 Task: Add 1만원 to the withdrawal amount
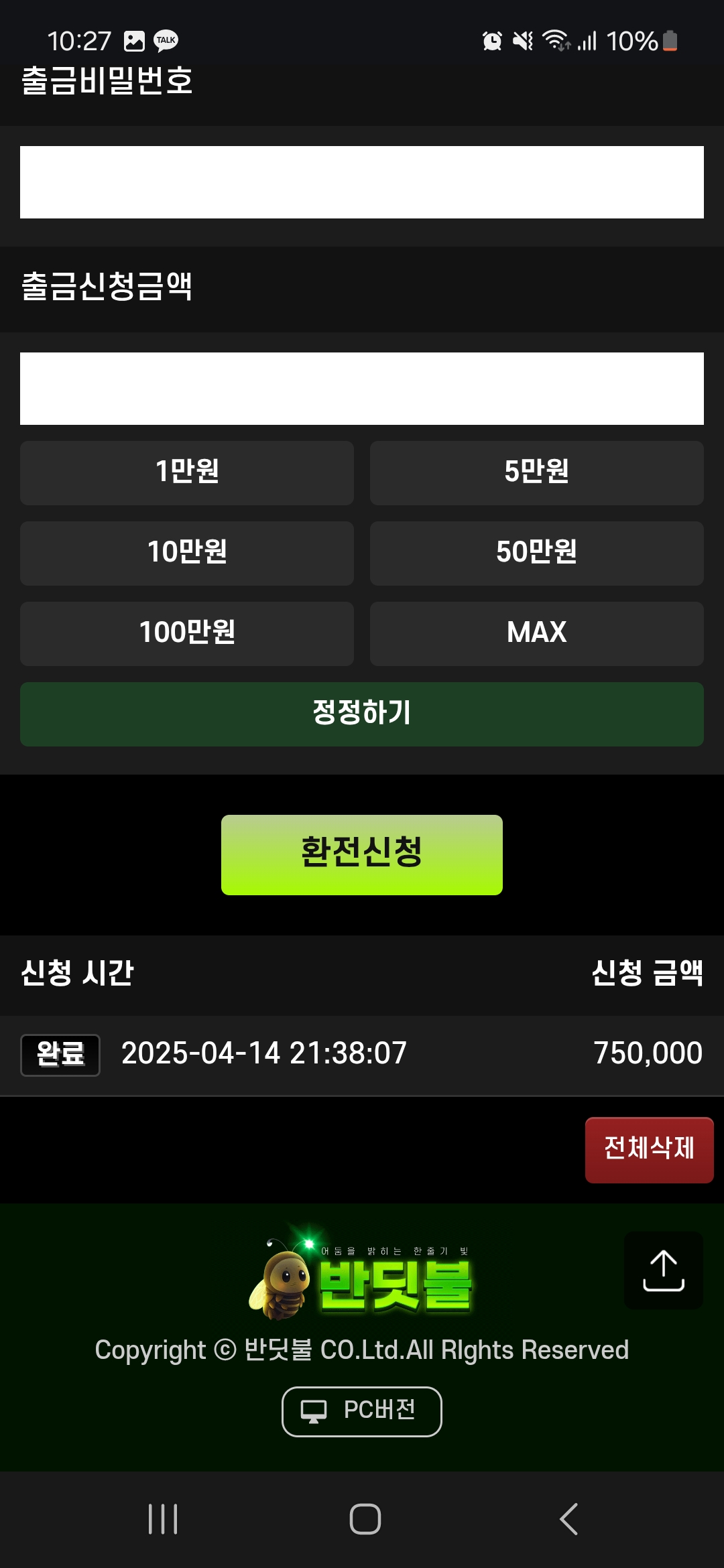[187, 472]
